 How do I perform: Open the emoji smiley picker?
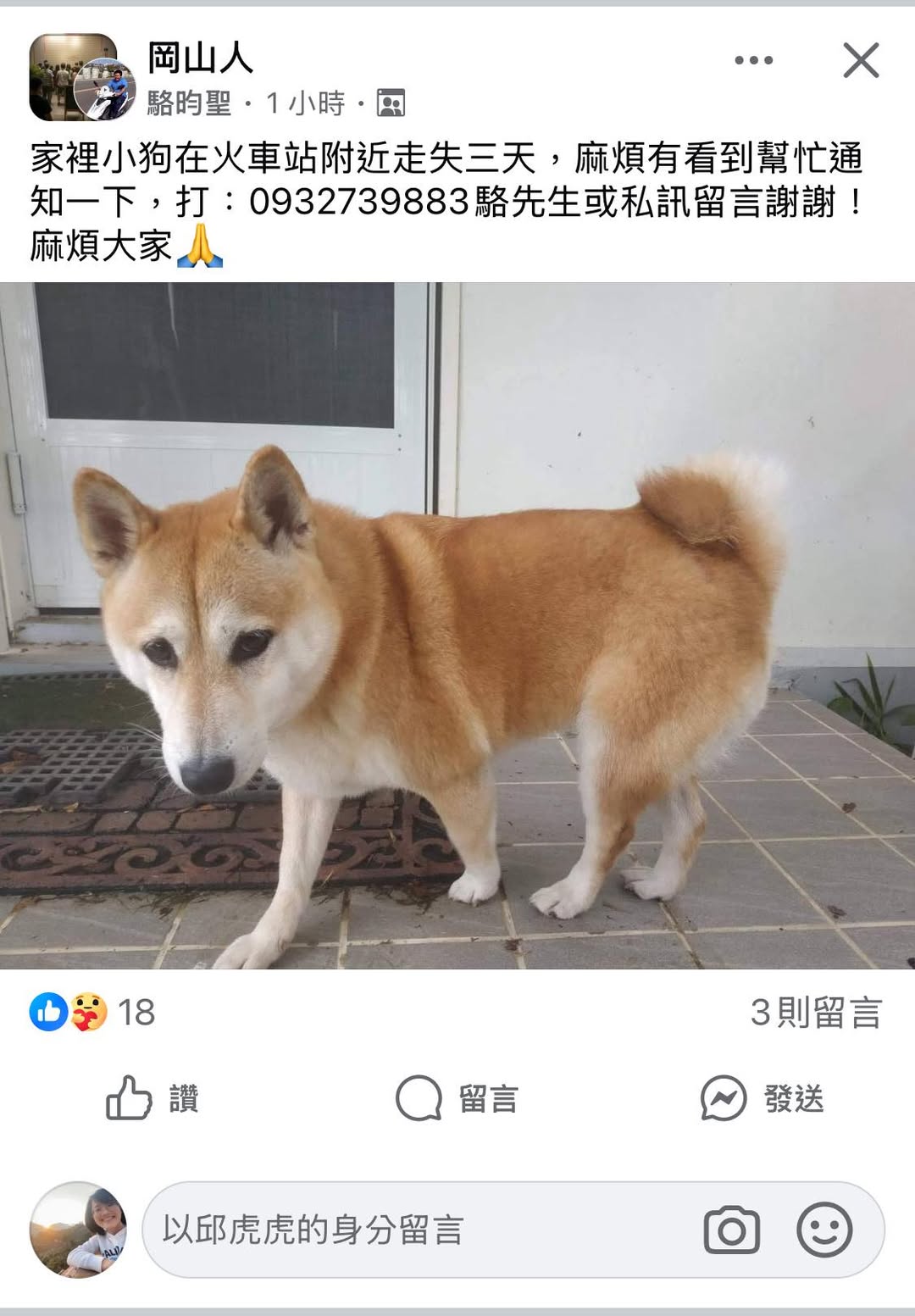pos(823,1230)
